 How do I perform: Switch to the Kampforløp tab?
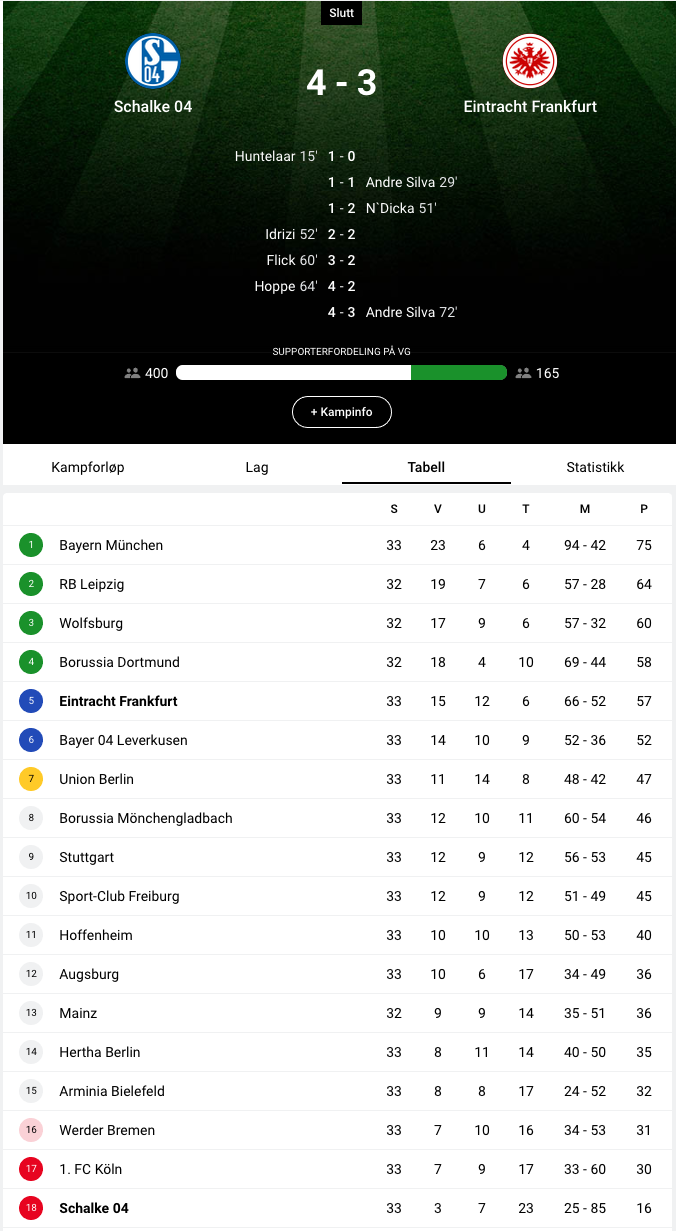pos(88,467)
